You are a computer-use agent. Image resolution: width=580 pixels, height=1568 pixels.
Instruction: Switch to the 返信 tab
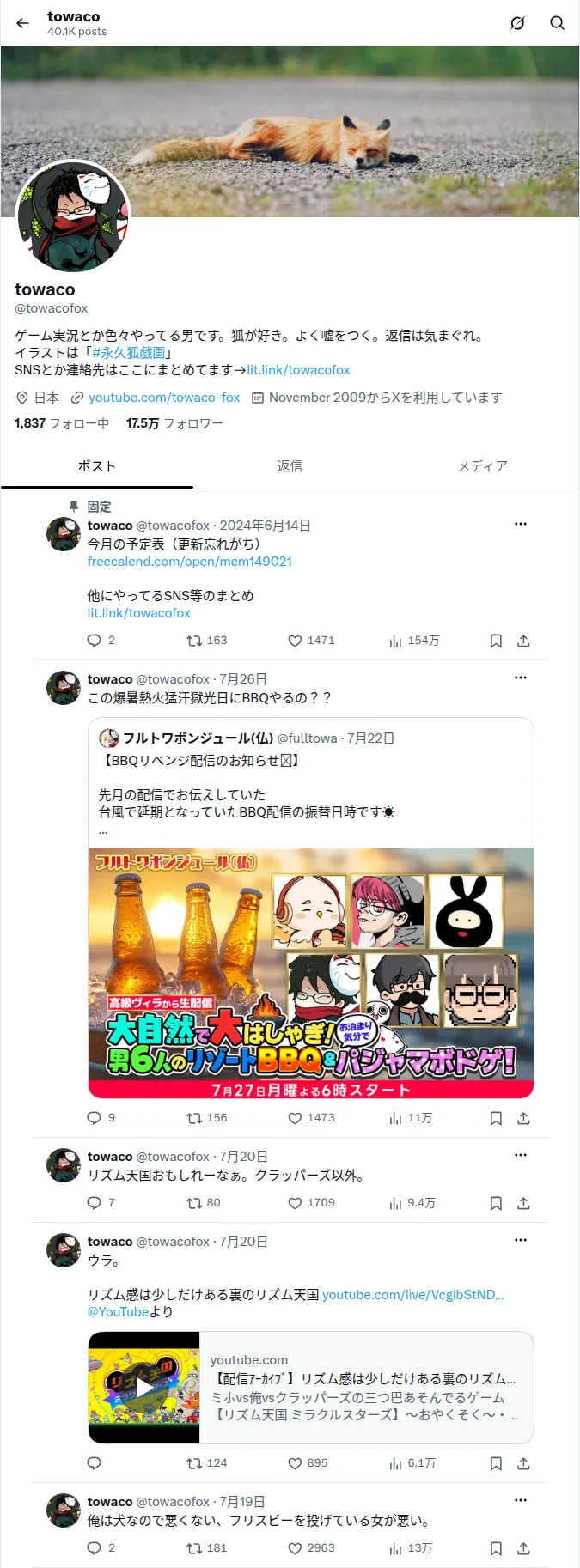coord(290,466)
